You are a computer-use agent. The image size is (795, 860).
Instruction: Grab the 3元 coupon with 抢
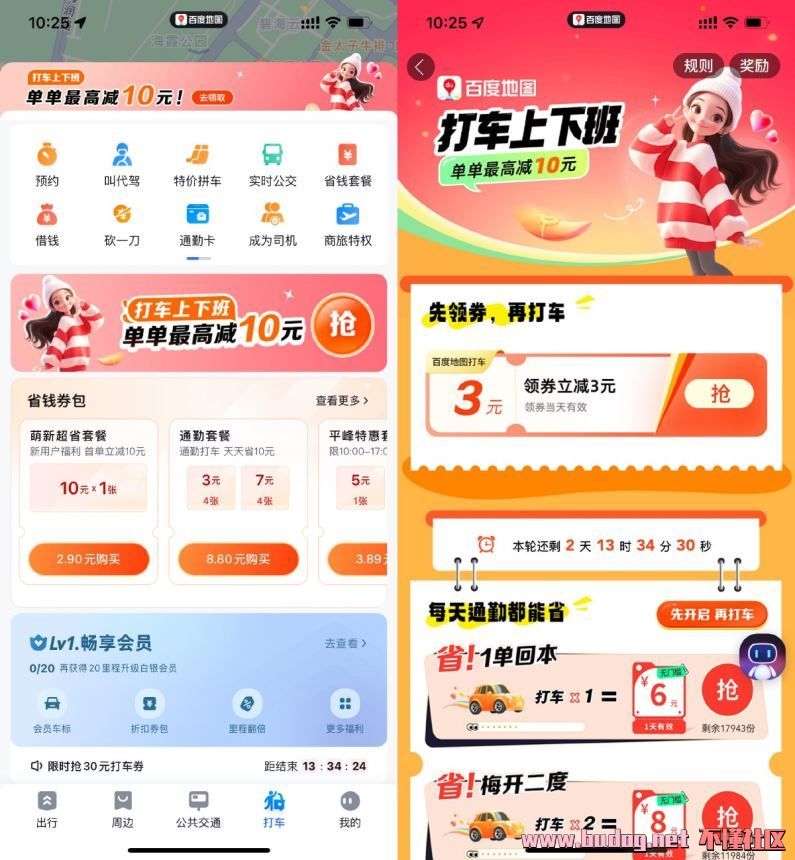point(720,394)
